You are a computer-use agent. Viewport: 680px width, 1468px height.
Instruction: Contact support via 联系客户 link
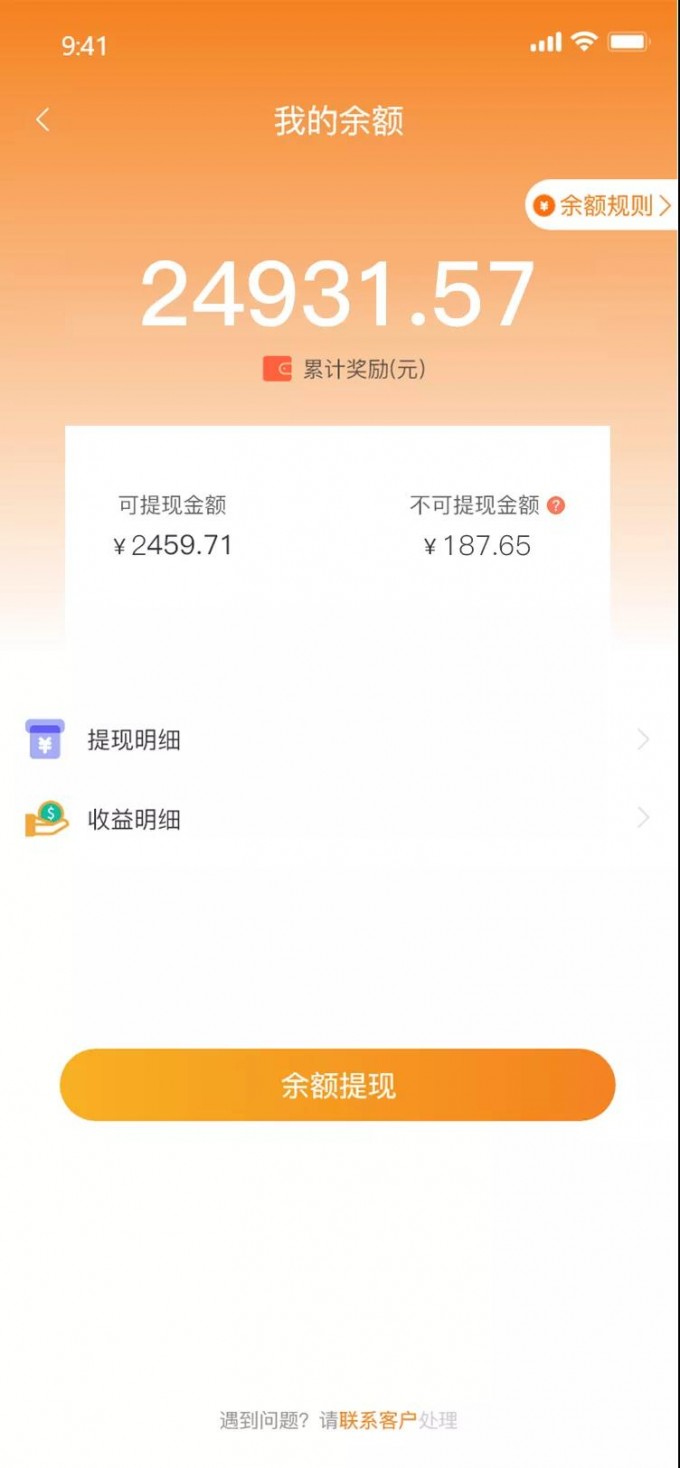click(x=378, y=1420)
